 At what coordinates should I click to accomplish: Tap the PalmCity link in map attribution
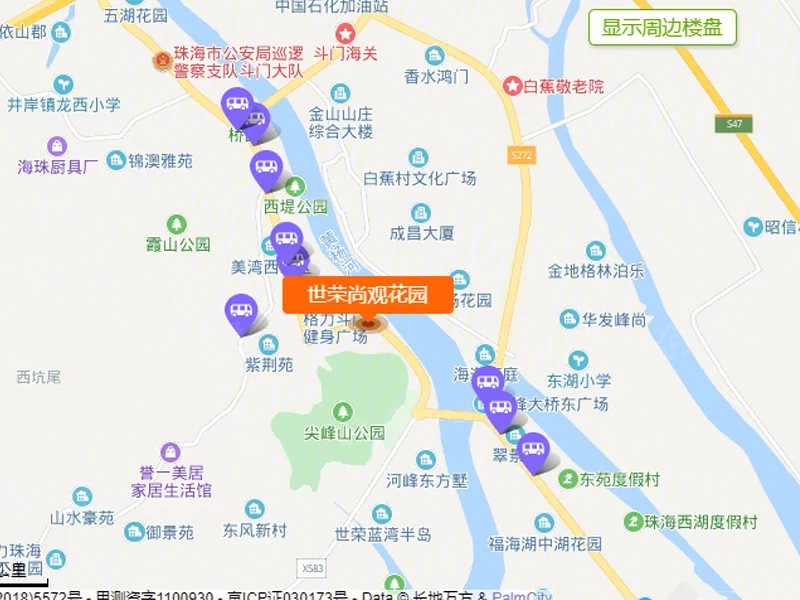(522, 596)
